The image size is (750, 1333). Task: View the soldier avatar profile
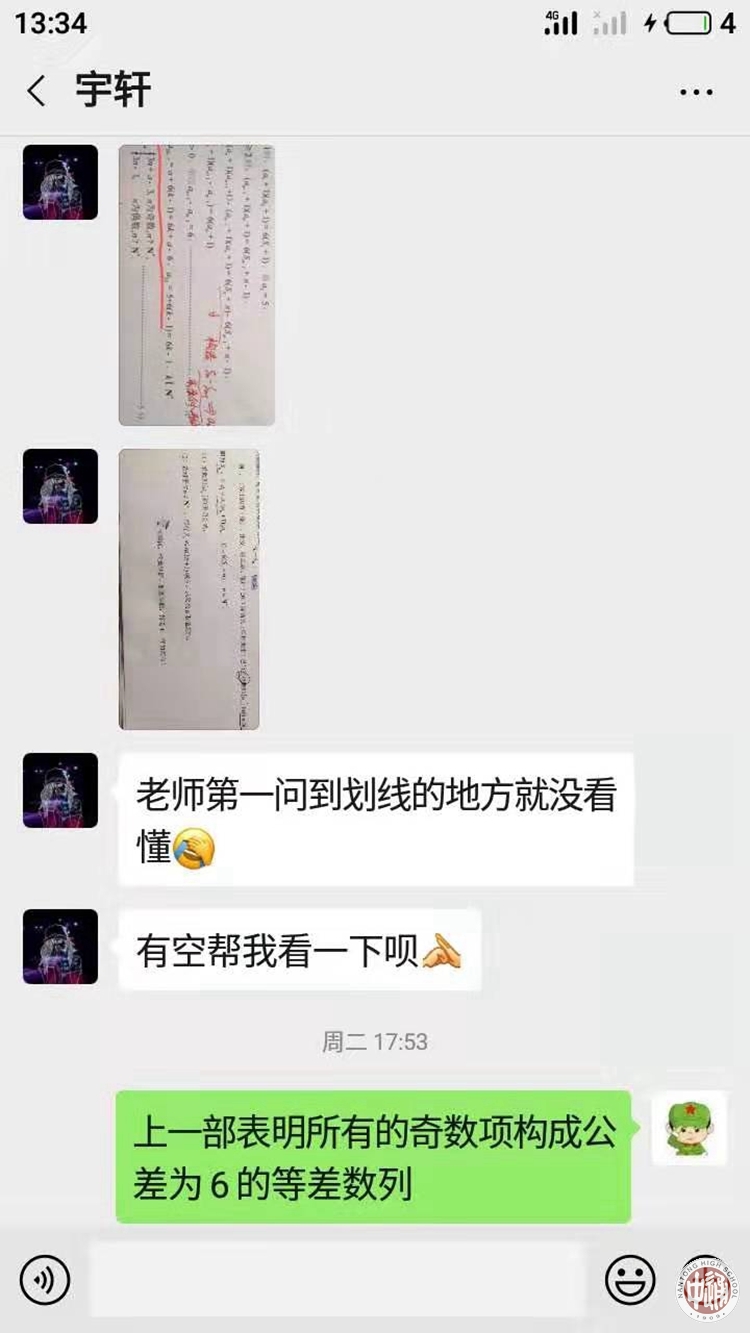[688, 1128]
